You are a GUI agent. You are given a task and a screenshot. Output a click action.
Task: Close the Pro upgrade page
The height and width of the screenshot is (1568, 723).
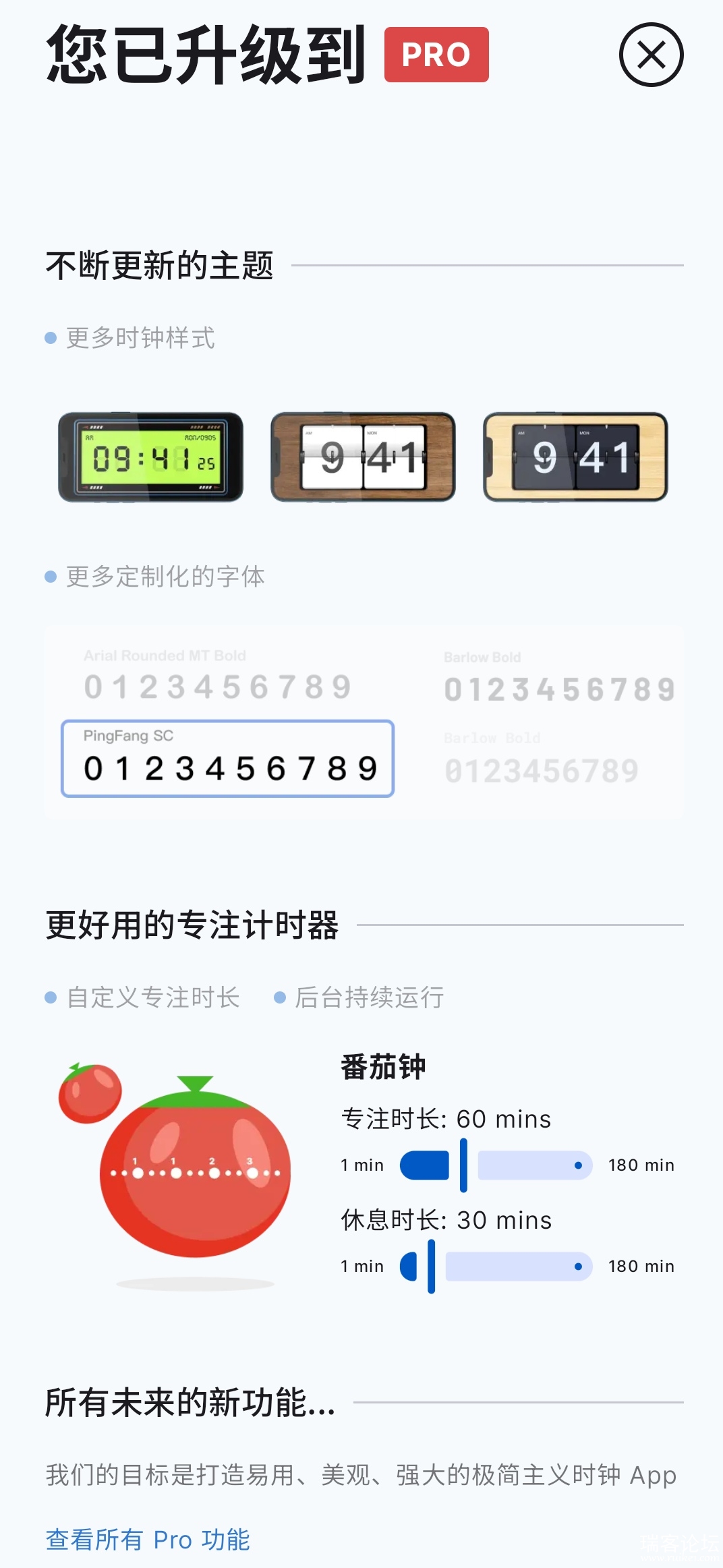(x=651, y=55)
